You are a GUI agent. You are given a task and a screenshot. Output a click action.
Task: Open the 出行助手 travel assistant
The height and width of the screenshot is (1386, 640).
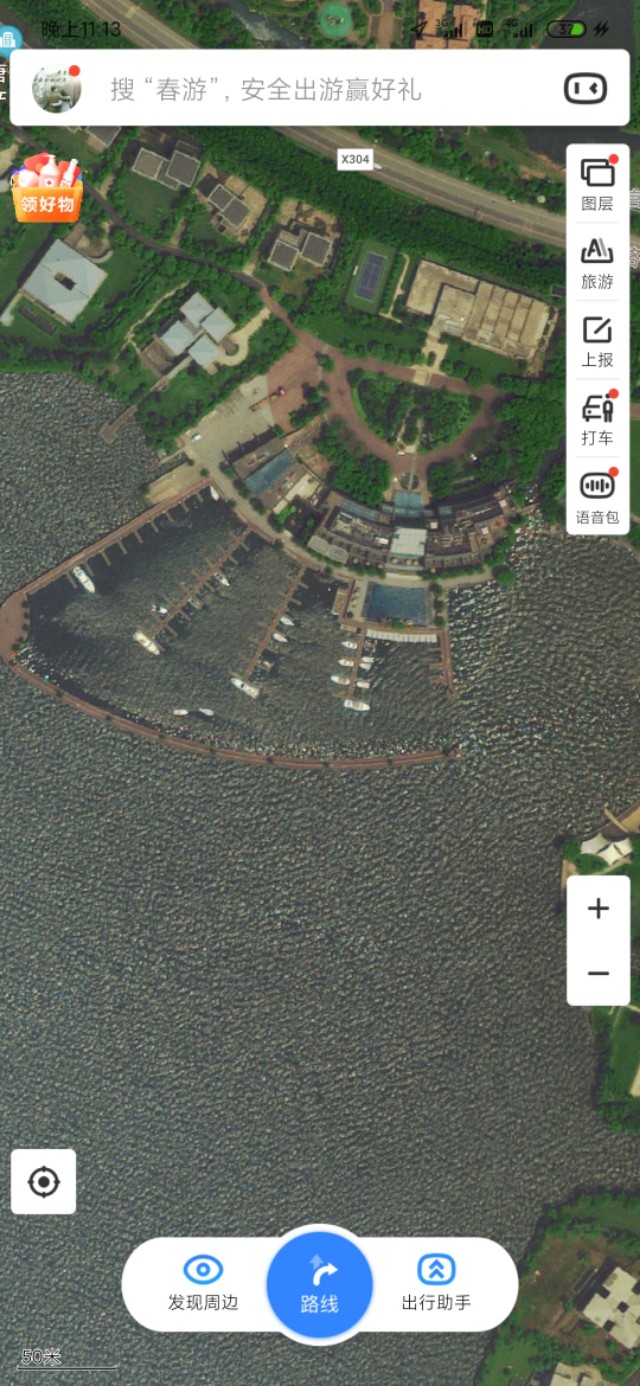(436, 1283)
